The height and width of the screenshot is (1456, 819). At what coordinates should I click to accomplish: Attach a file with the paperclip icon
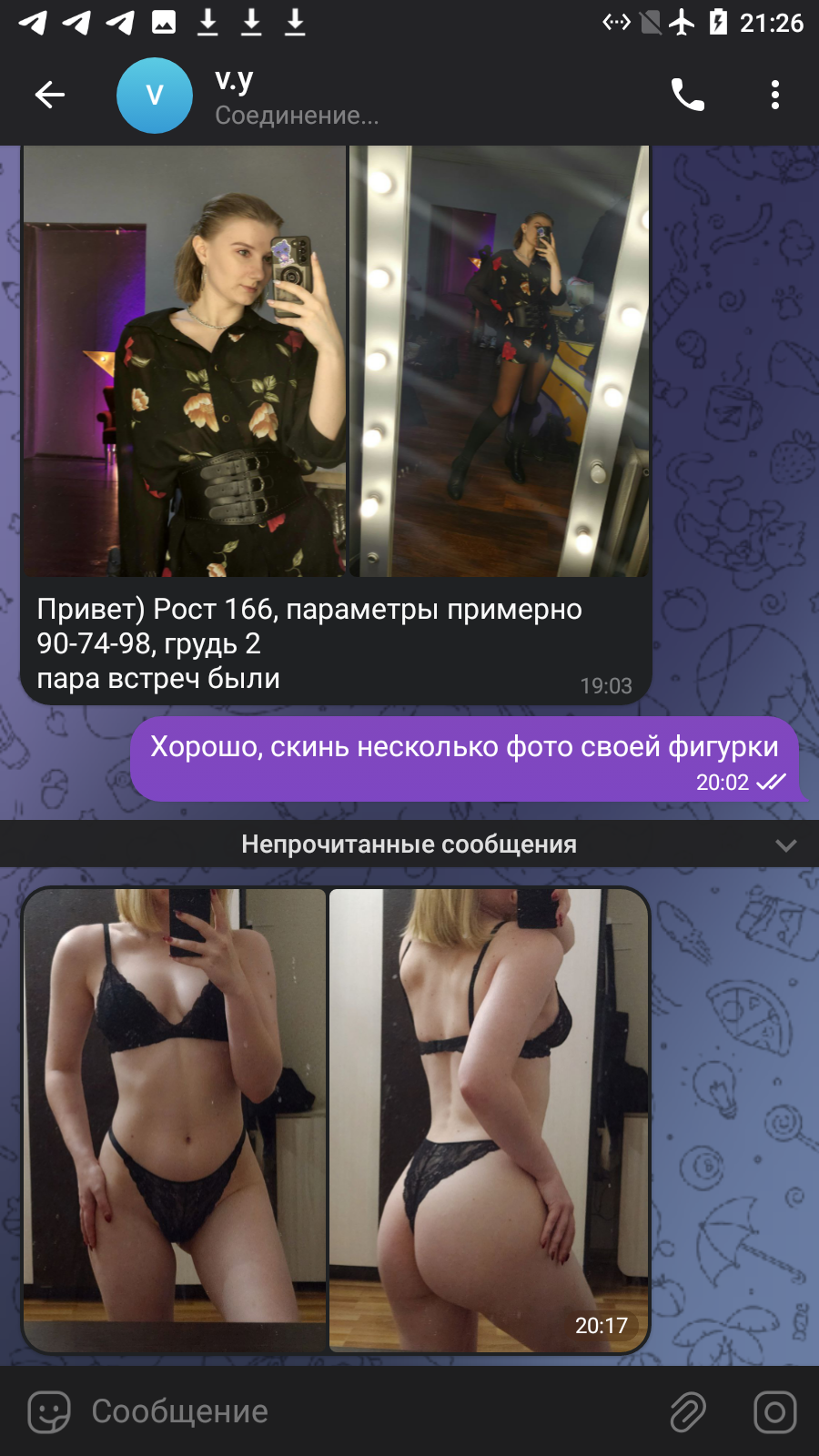(688, 1412)
